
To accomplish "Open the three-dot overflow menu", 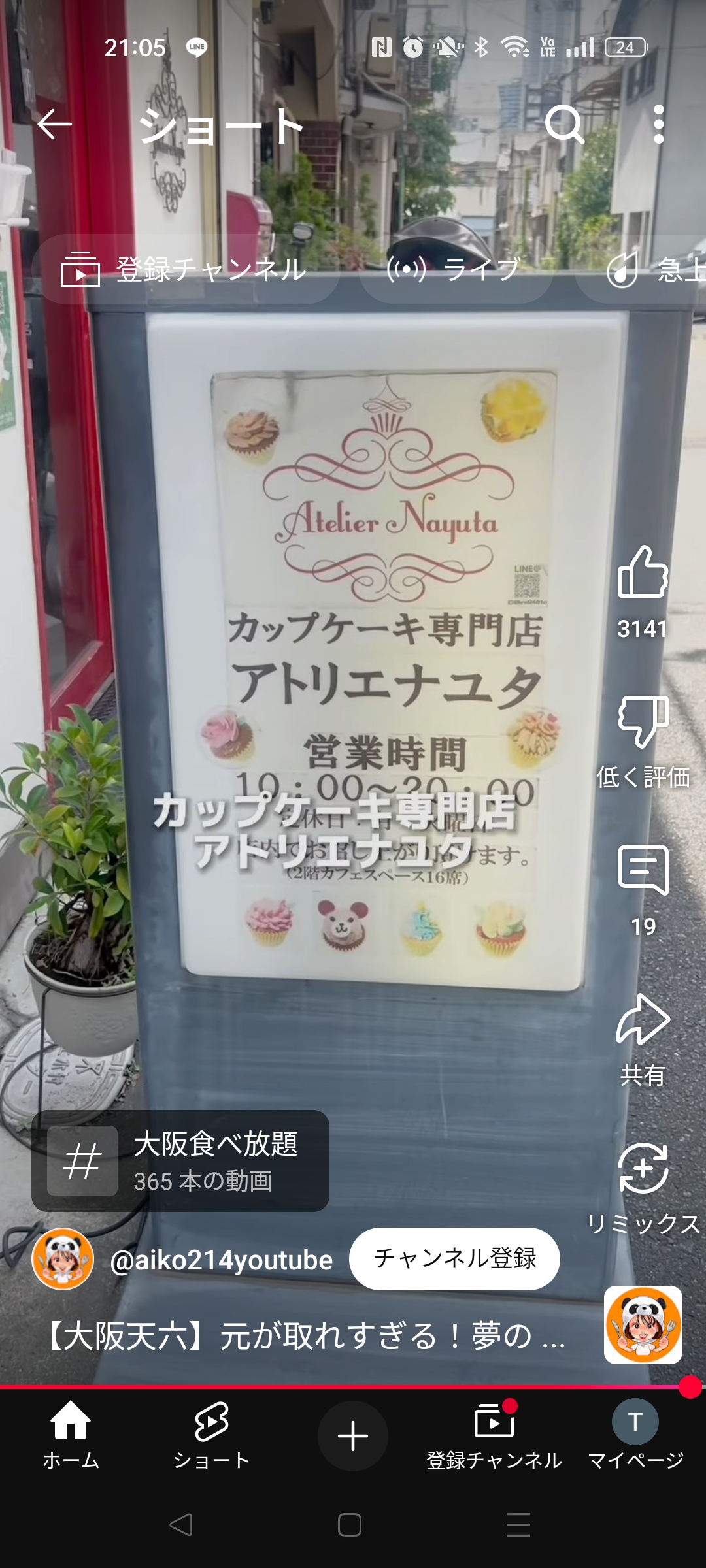I will click(x=658, y=124).
